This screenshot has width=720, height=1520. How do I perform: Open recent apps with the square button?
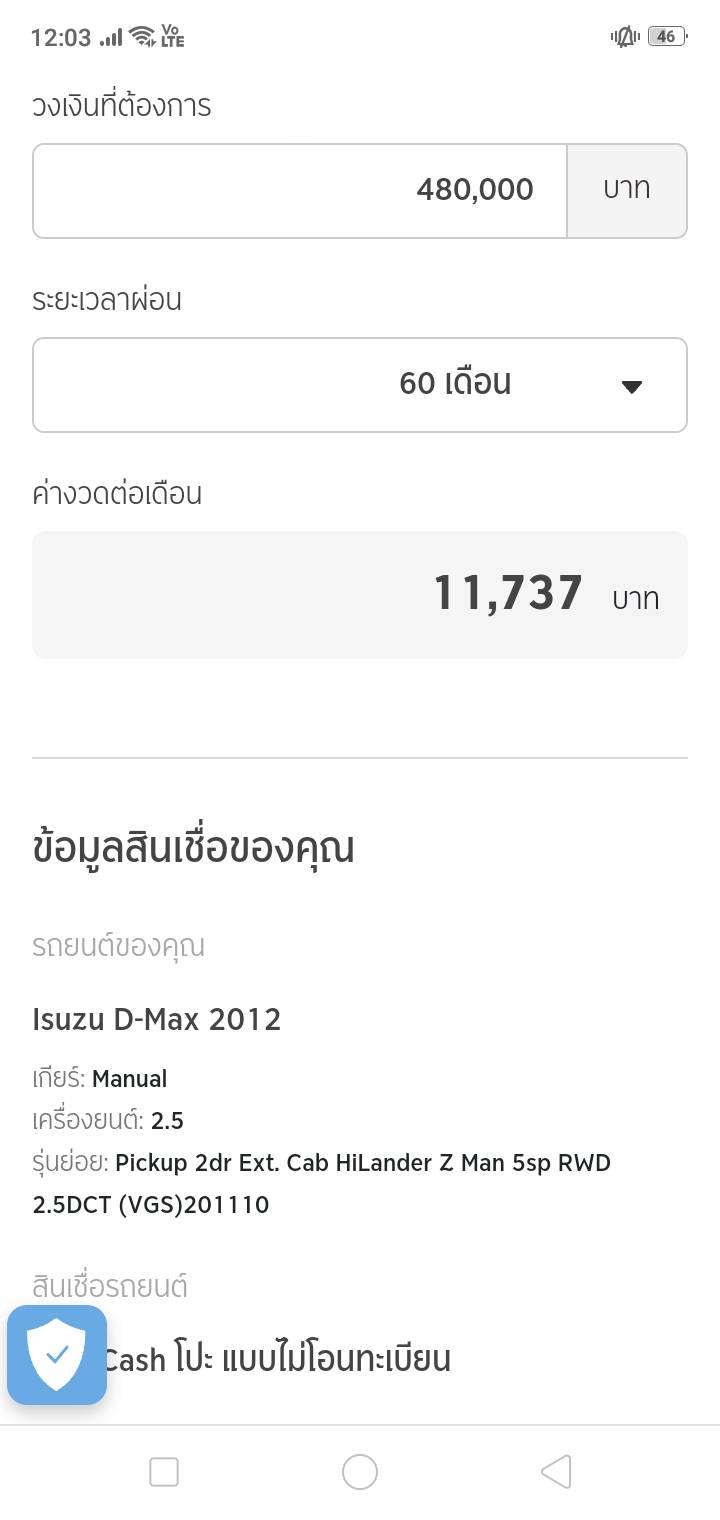pos(164,1472)
